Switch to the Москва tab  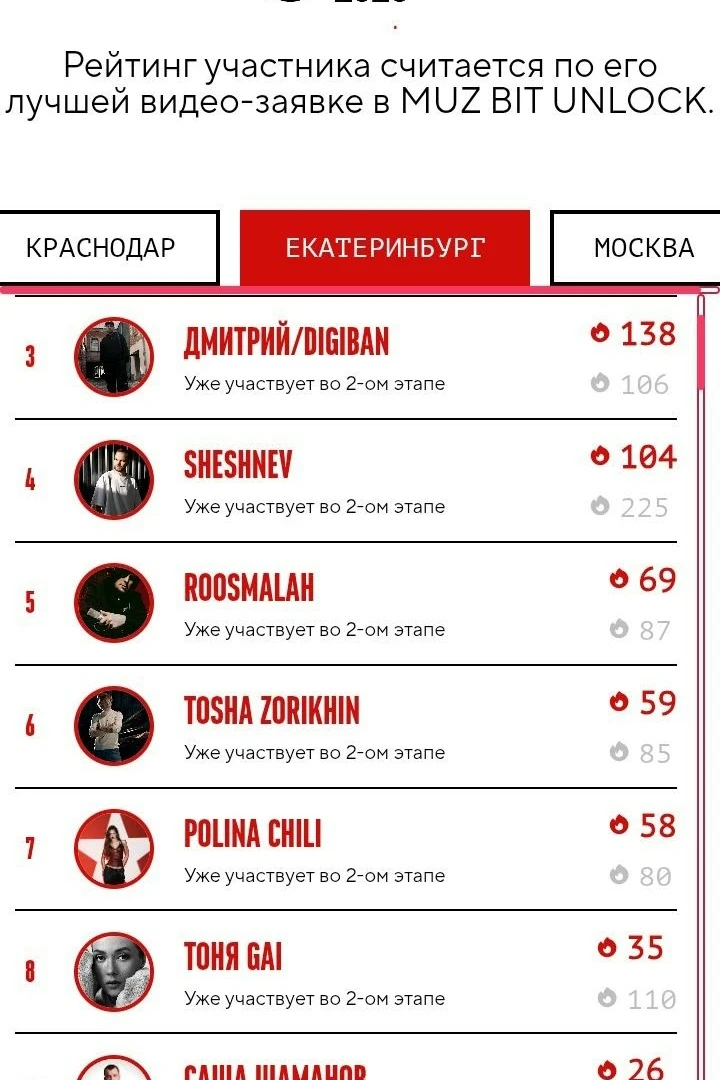[635, 247]
